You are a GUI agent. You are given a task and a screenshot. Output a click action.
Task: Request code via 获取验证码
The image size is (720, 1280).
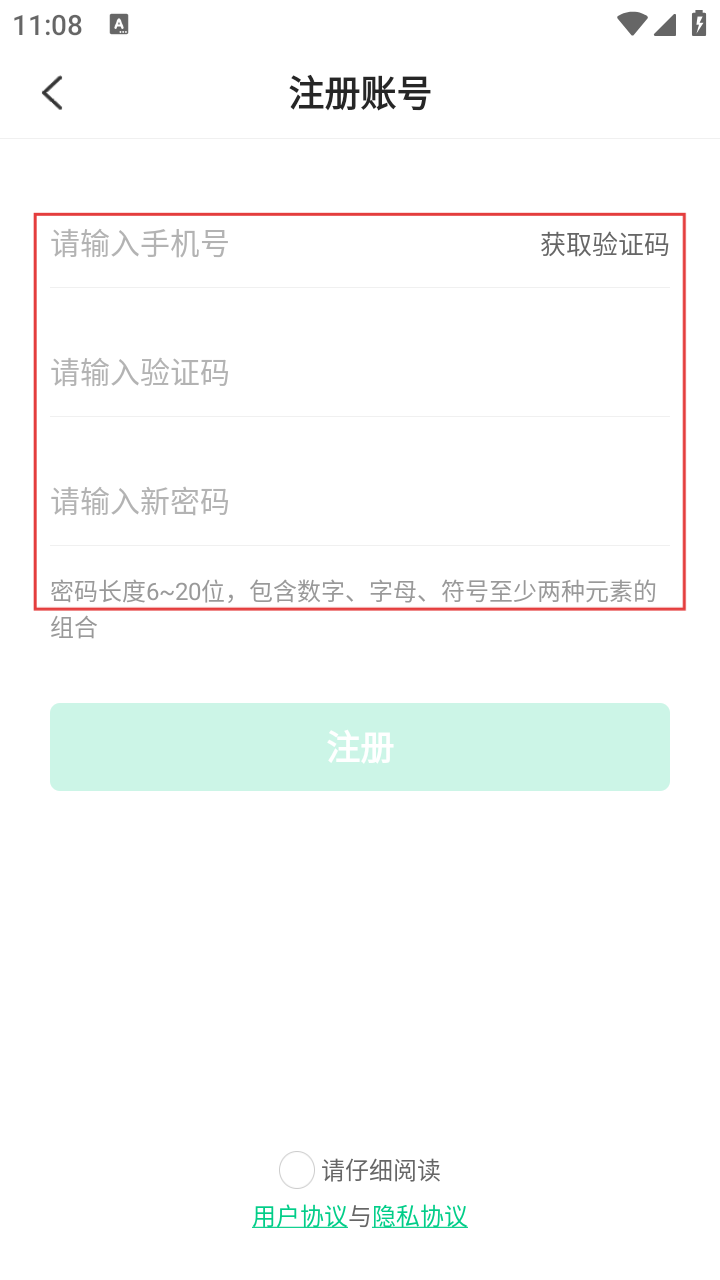coord(604,245)
